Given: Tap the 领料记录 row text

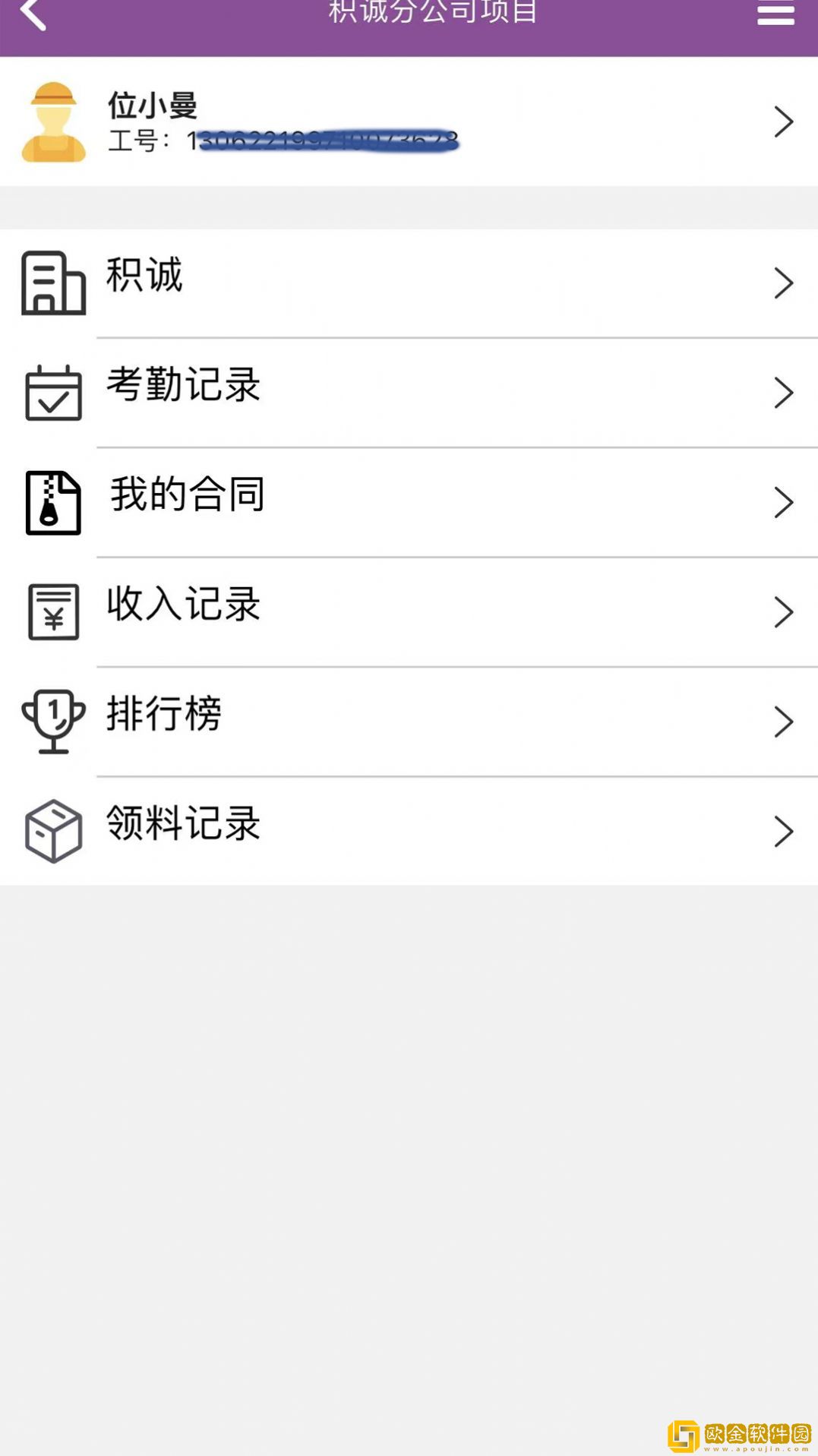Looking at the screenshot, I should click(x=182, y=825).
